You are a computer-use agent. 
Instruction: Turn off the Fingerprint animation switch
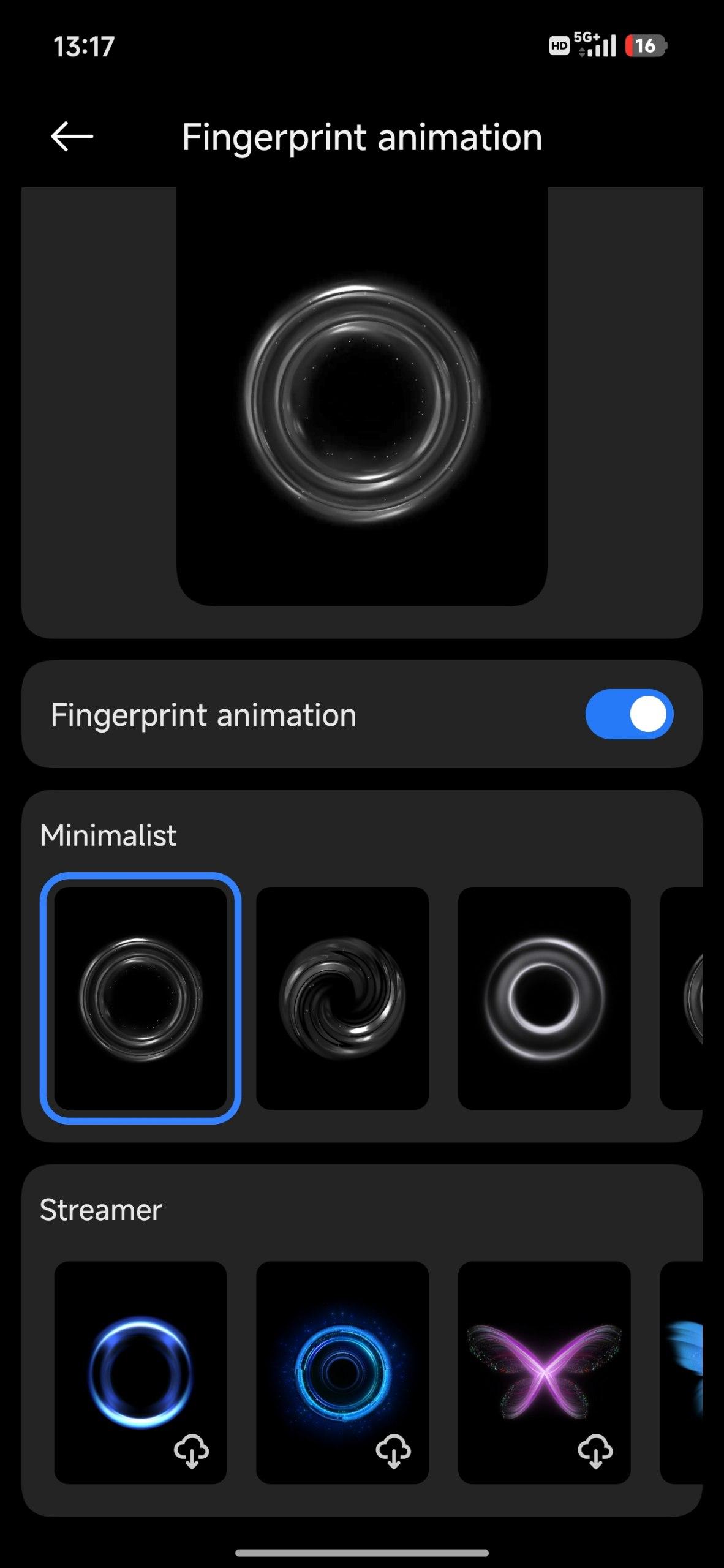coord(628,714)
